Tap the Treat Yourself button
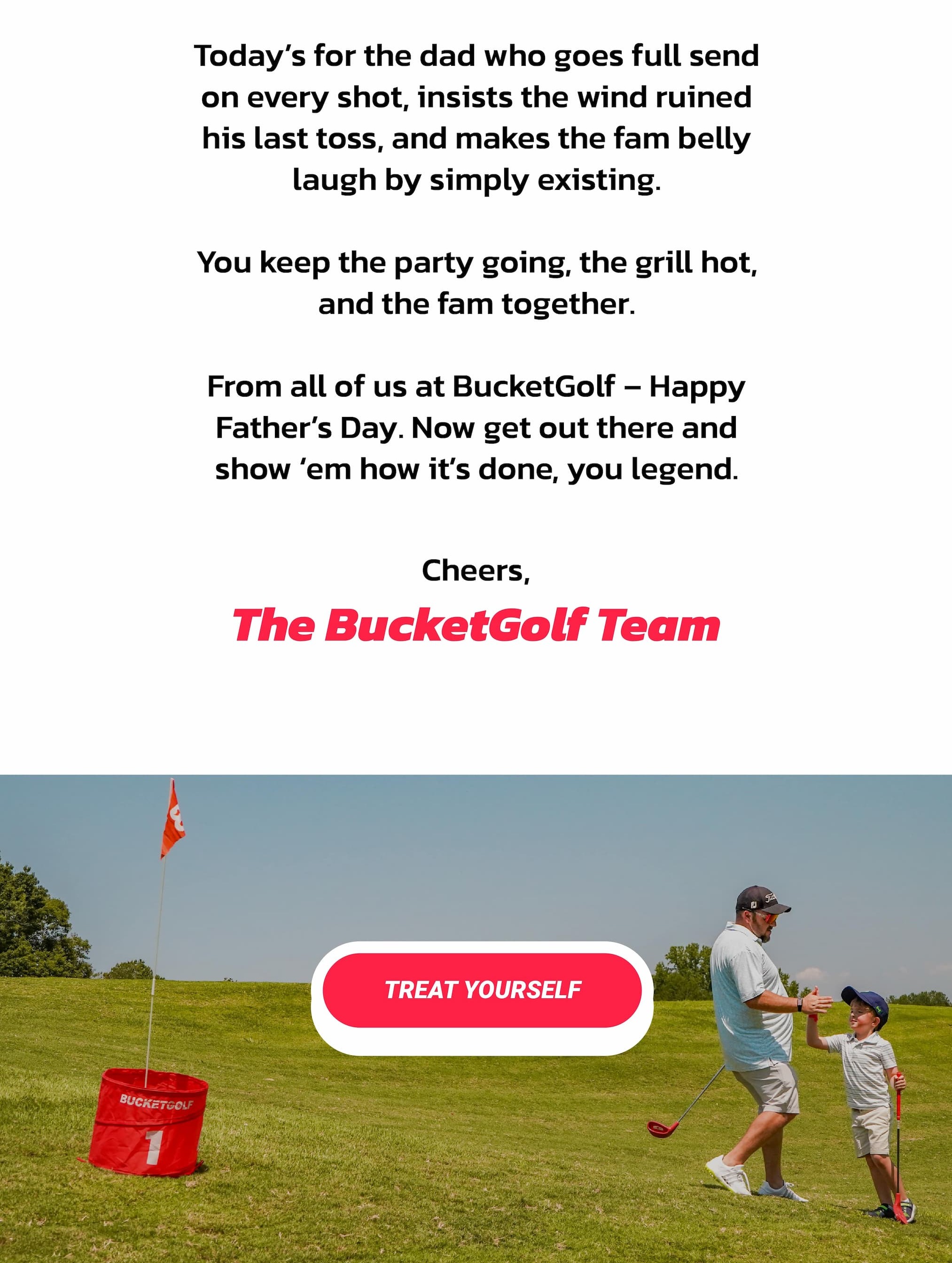 482,990
